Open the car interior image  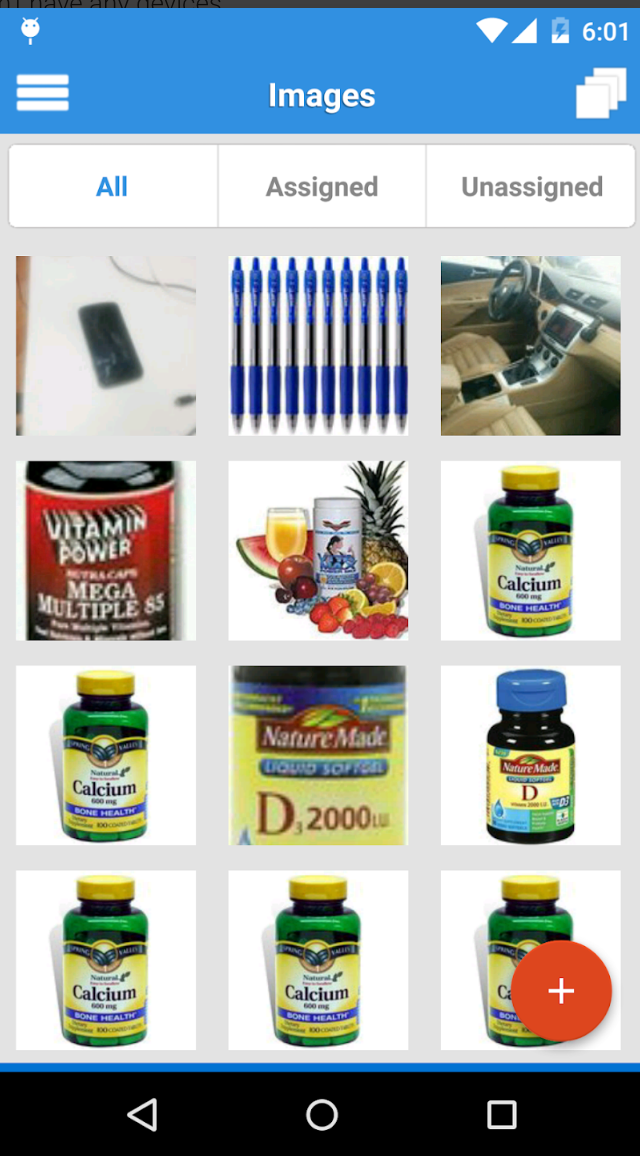click(x=531, y=346)
